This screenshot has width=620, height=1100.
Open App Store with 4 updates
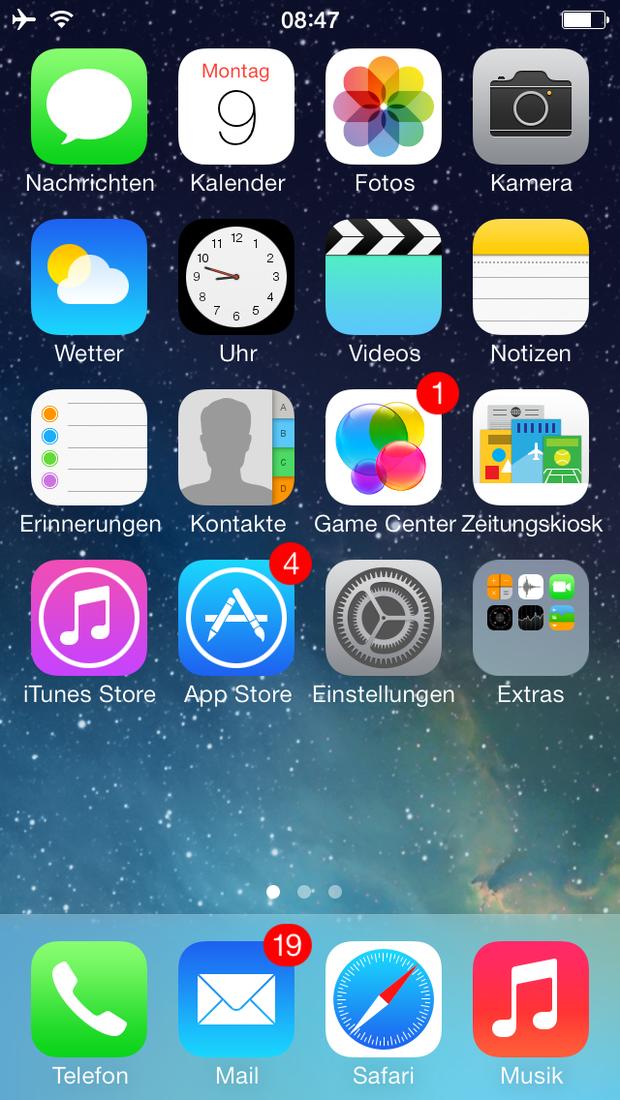236,618
